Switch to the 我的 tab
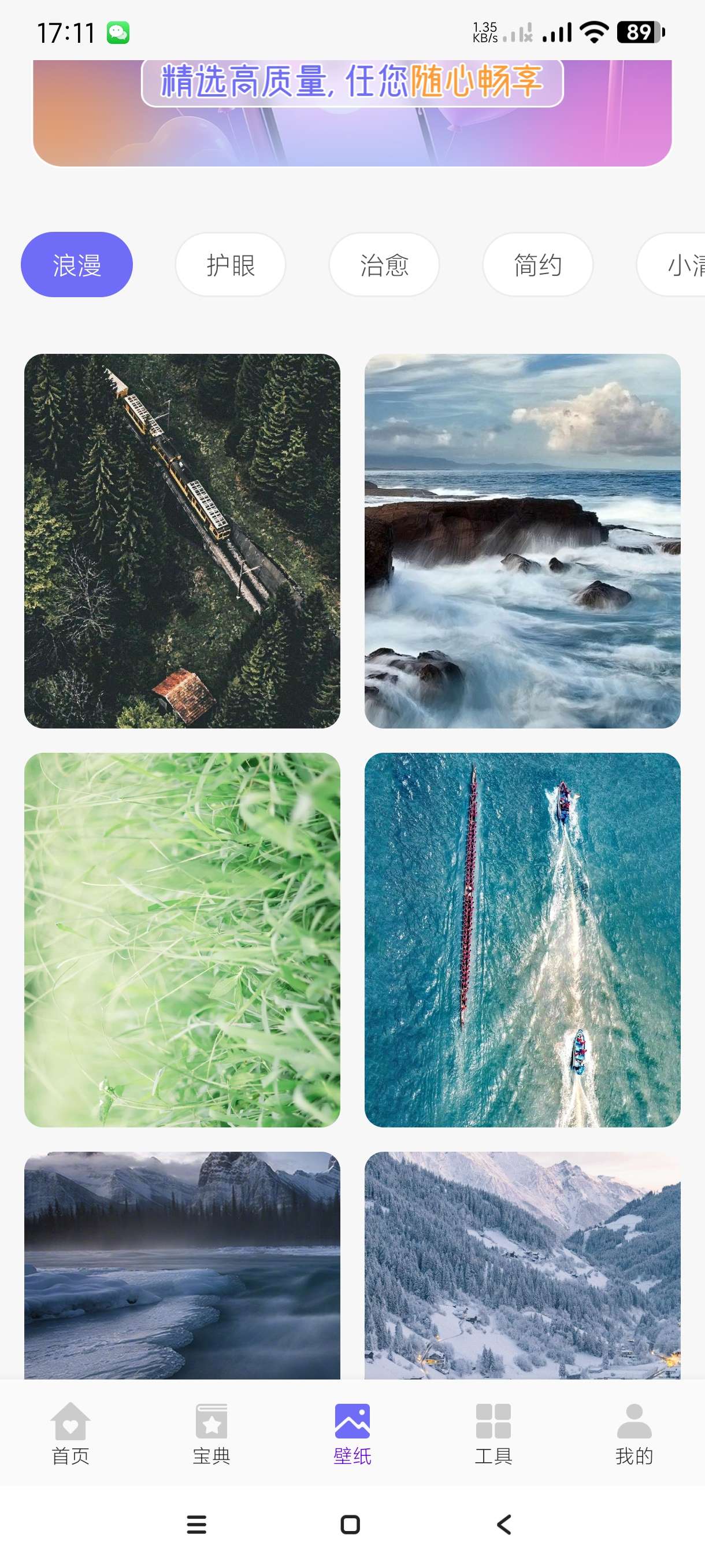This screenshot has width=705, height=1568. coord(634,1433)
